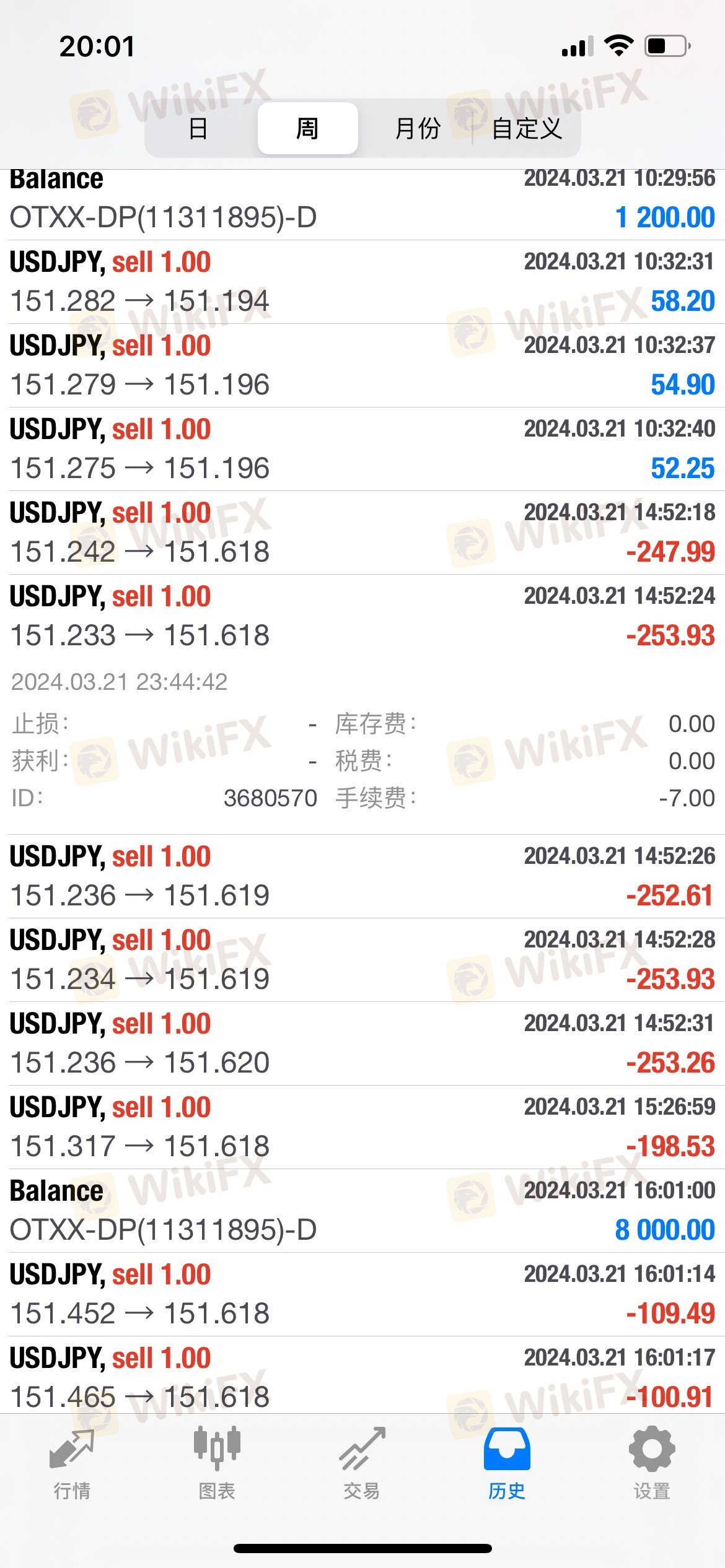The height and width of the screenshot is (1568, 725).
Task: Expand the USDJPY trade with 52.25 profit
Action: point(362,449)
